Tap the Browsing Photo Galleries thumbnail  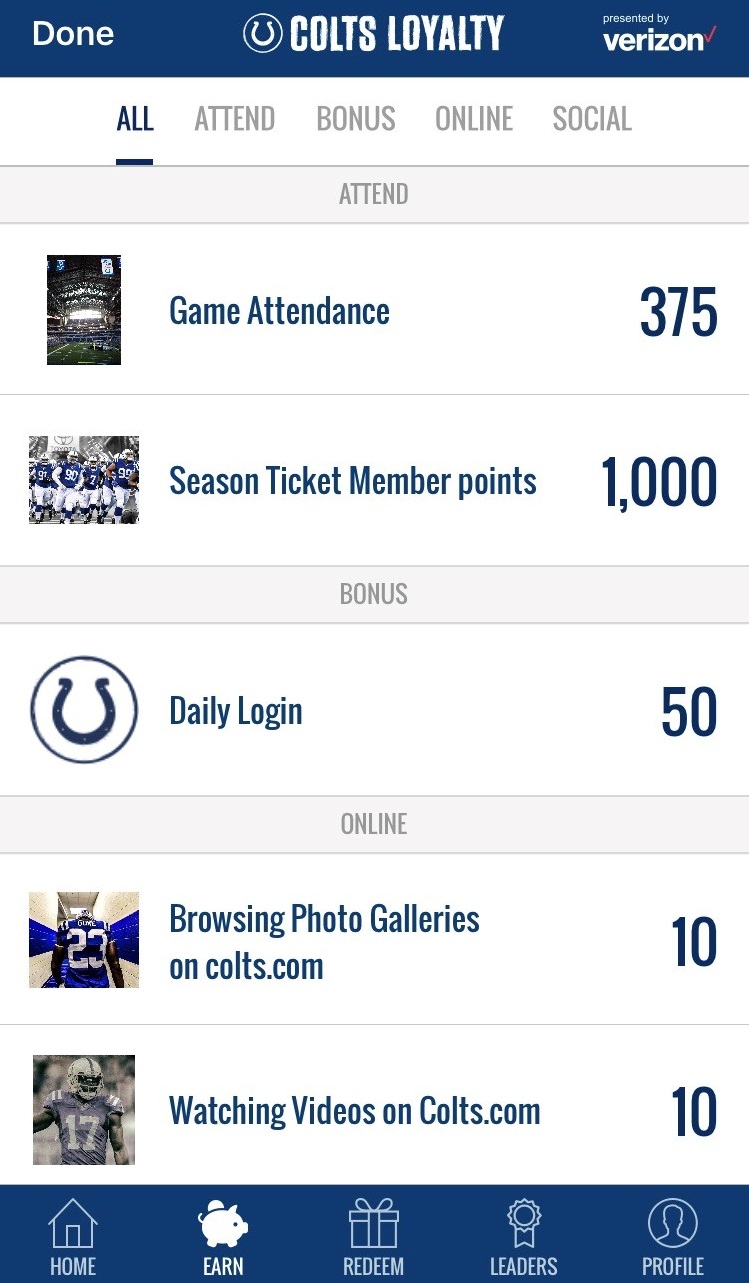(84, 939)
